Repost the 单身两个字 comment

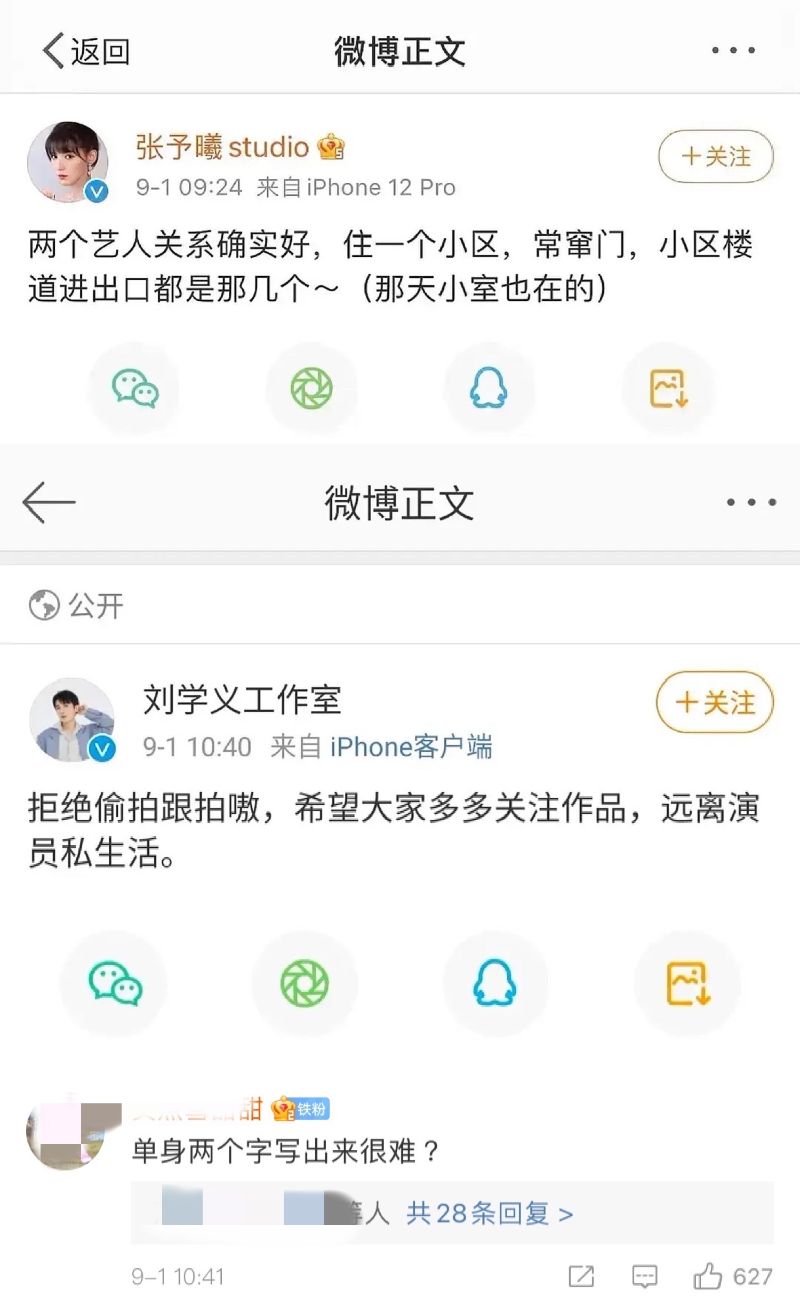click(x=581, y=1276)
